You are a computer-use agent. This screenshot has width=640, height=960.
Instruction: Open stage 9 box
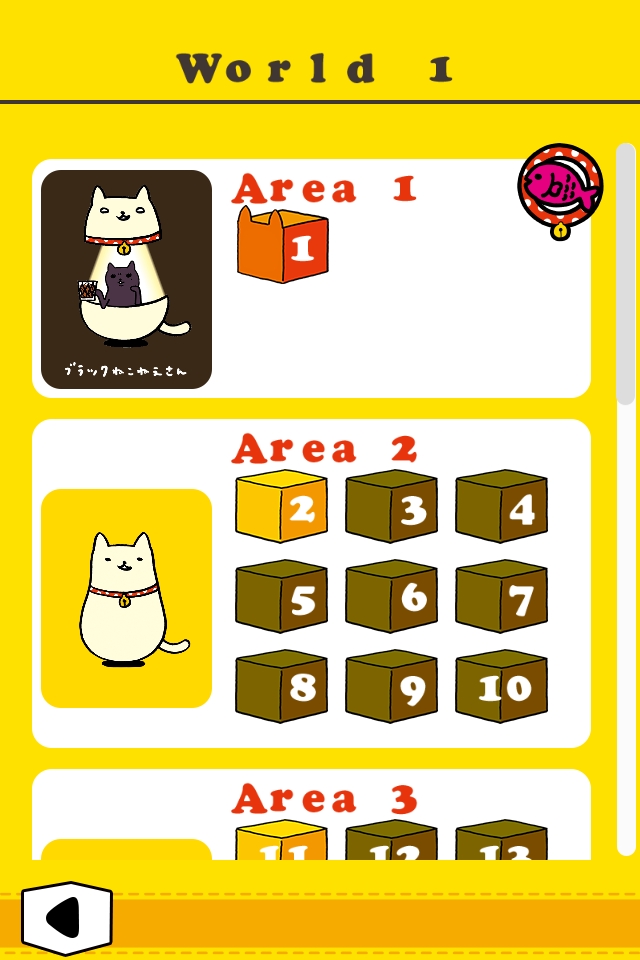point(392,687)
